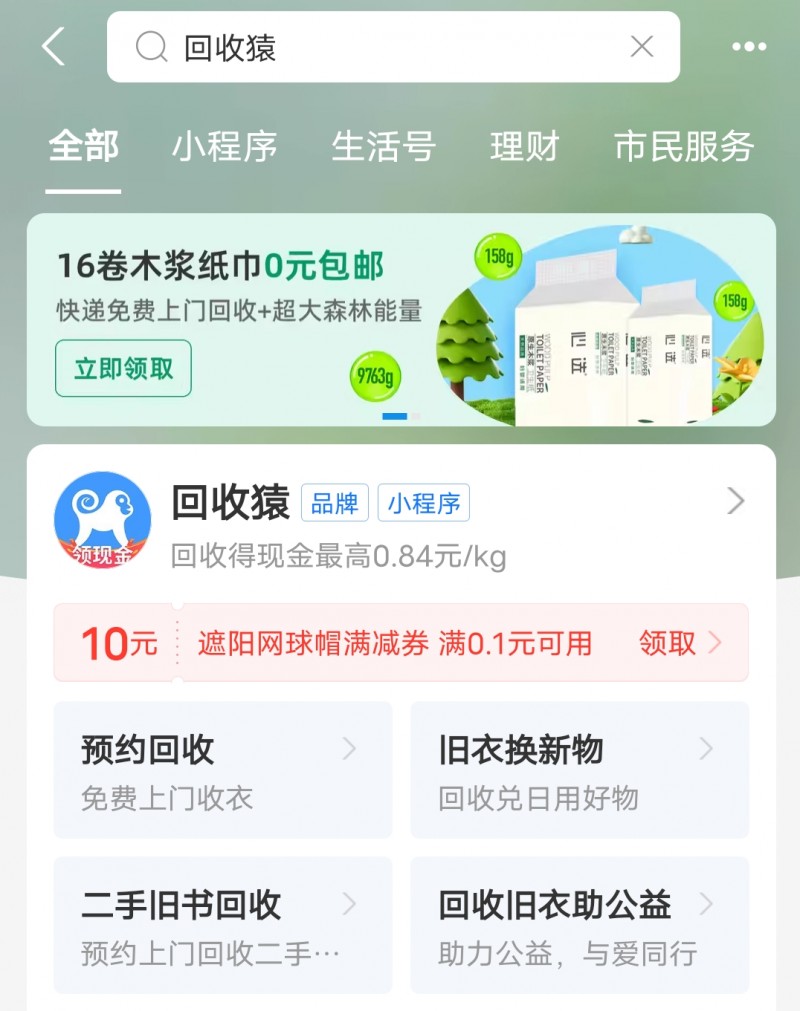Image resolution: width=800 pixels, height=1011 pixels.
Task: Tap the back arrow to return
Action: point(50,46)
